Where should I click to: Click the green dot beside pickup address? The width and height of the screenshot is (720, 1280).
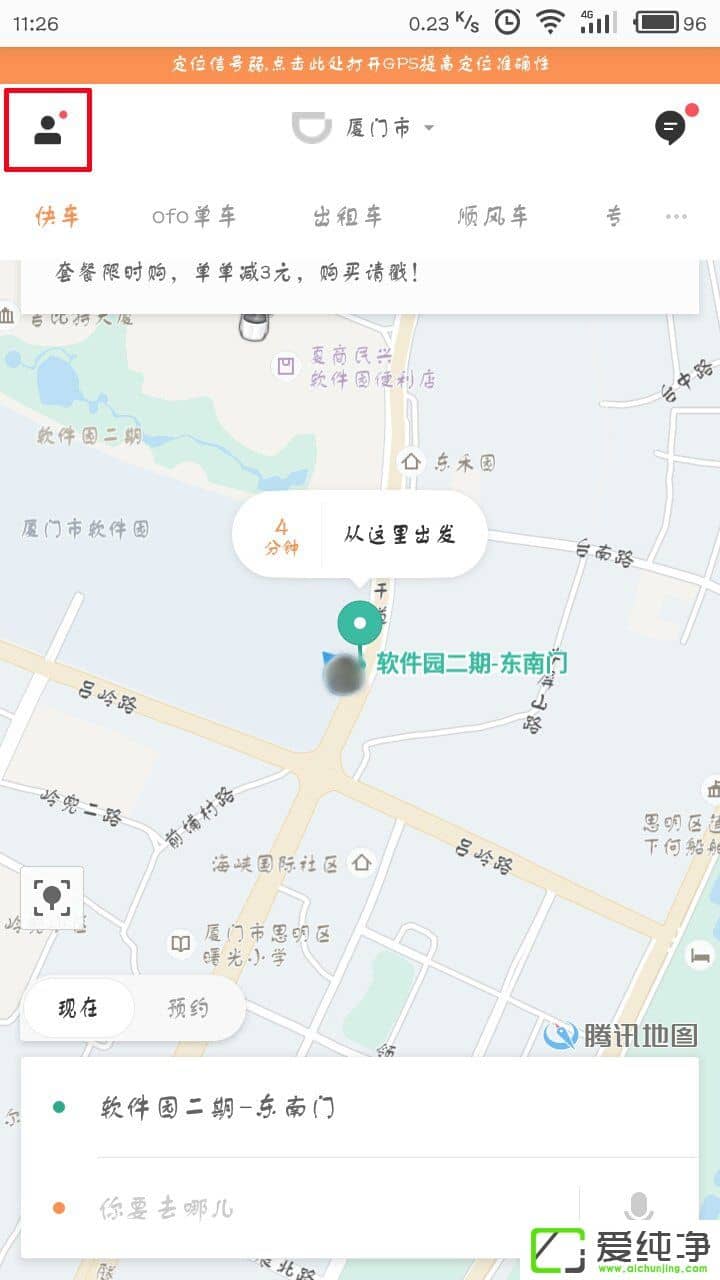[x=58, y=1106]
